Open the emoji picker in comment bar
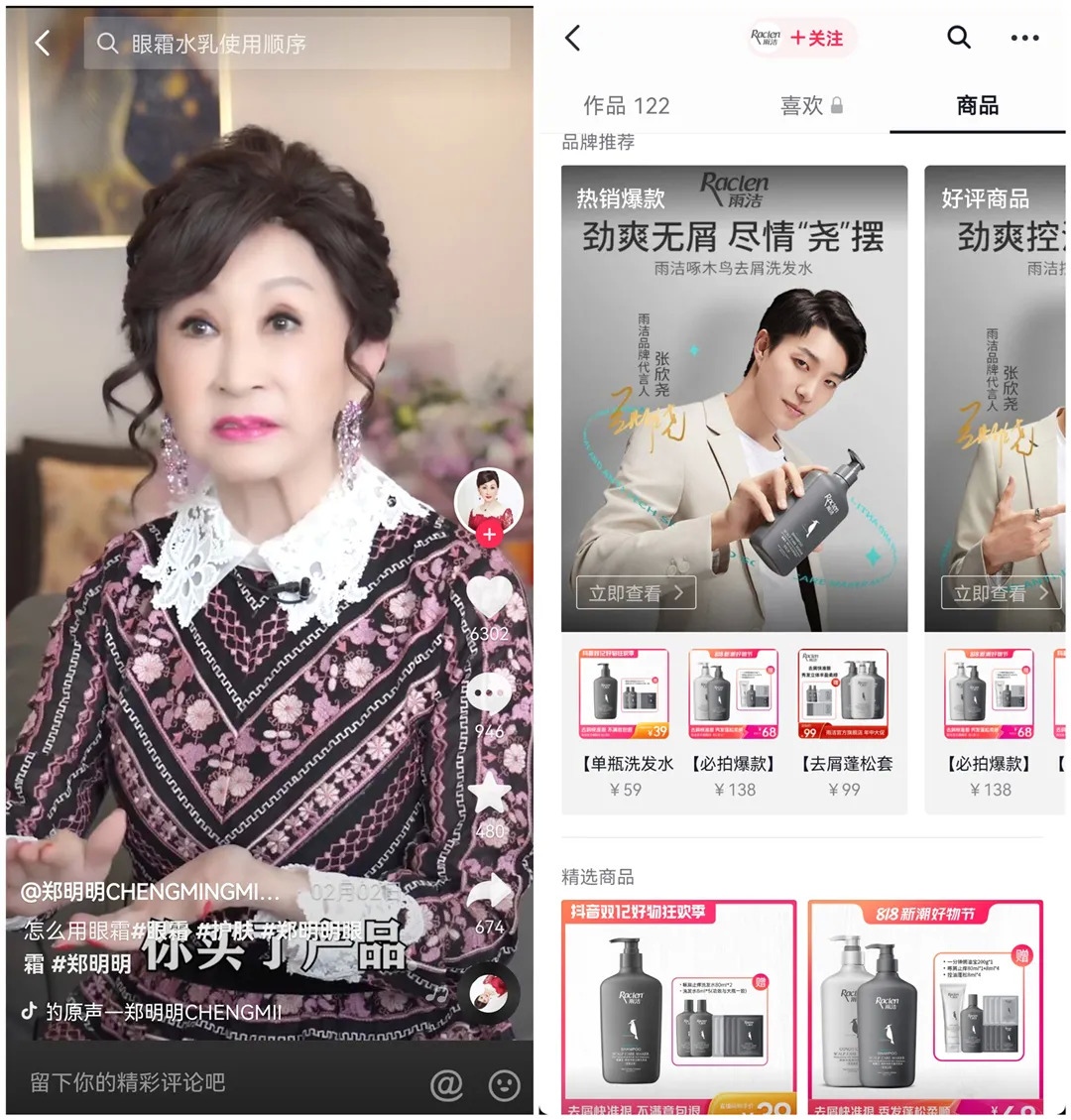 (504, 1084)
